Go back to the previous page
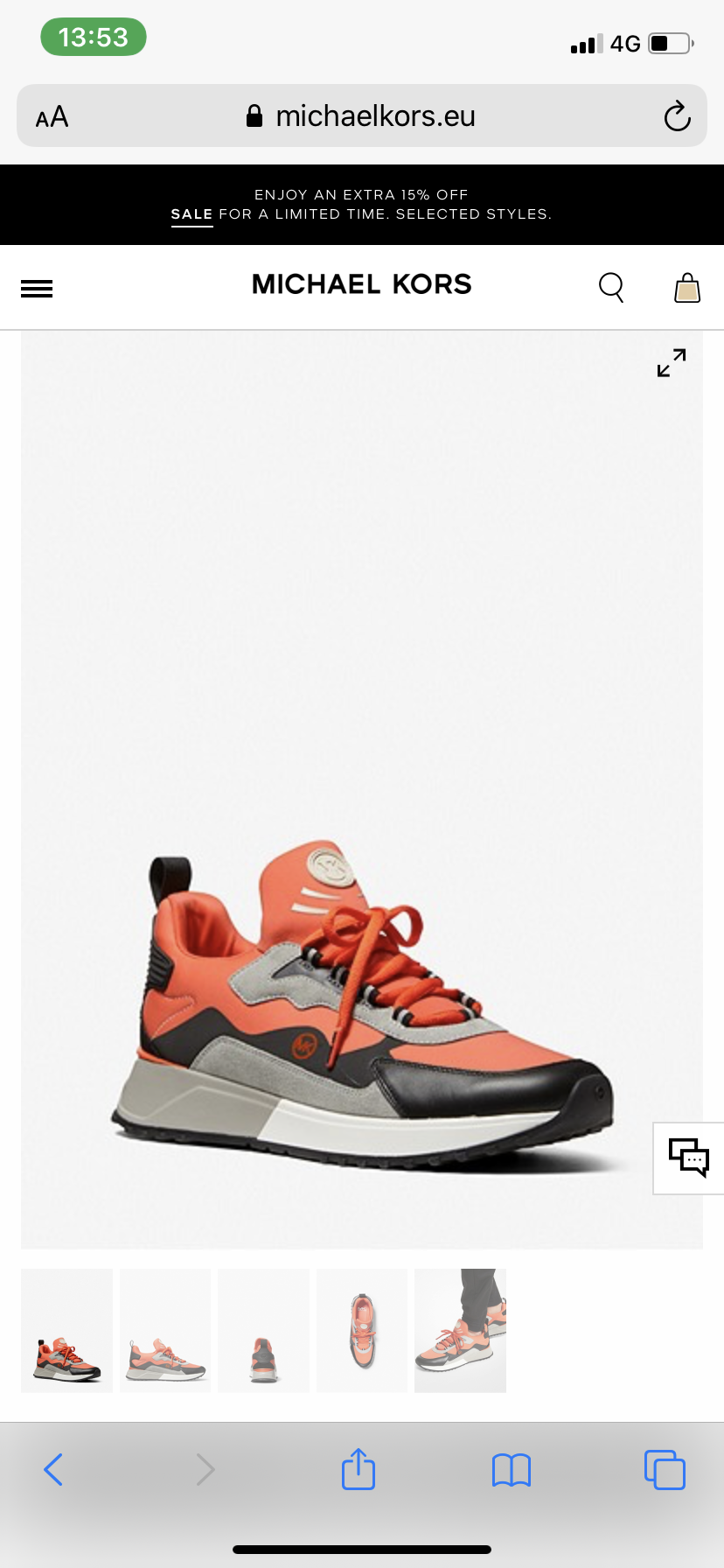This screenshot has width=724, height=1568. pyautogui.click(x=53, y=1470)
